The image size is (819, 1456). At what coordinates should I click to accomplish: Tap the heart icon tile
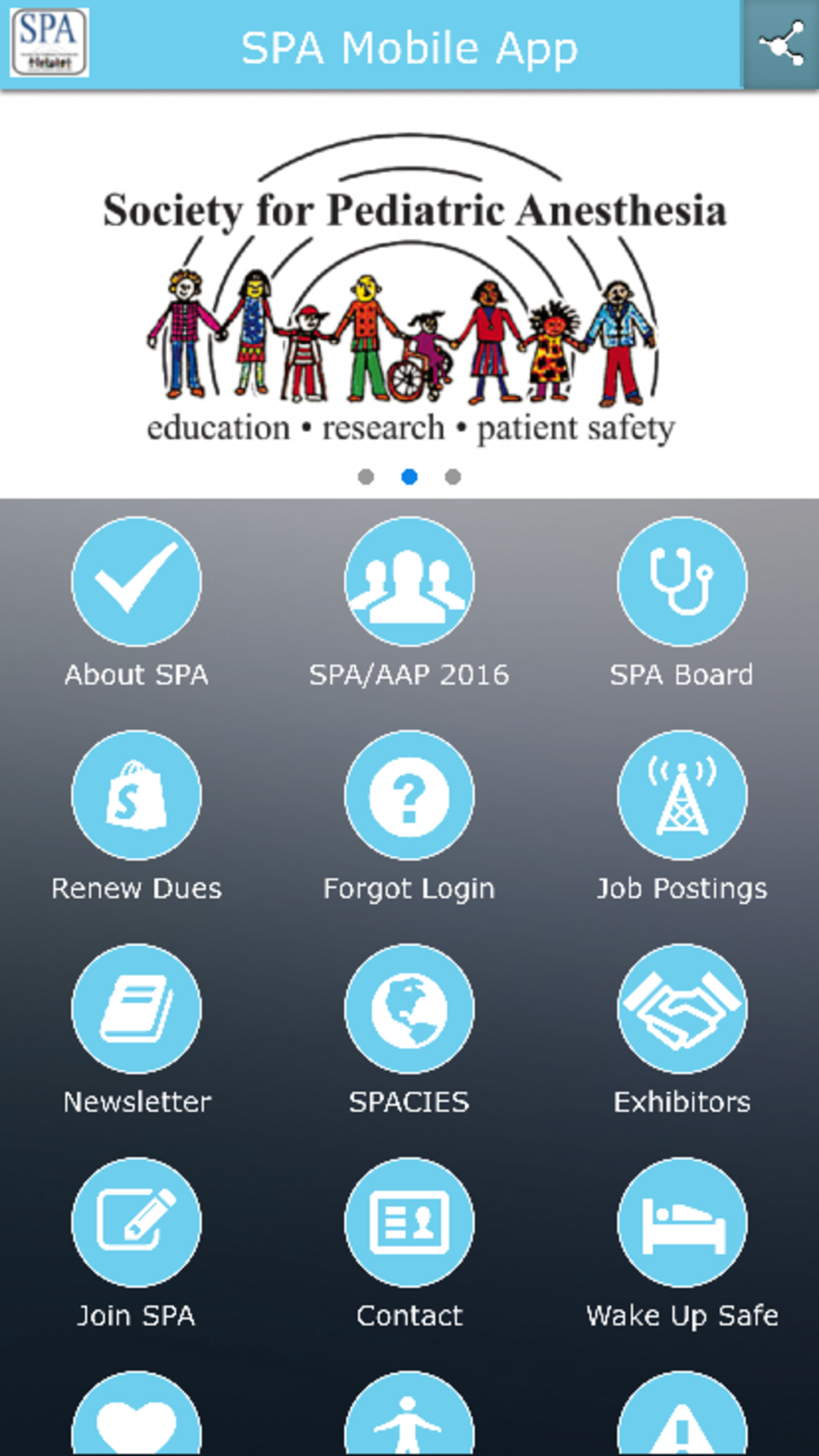point(136,1415)
